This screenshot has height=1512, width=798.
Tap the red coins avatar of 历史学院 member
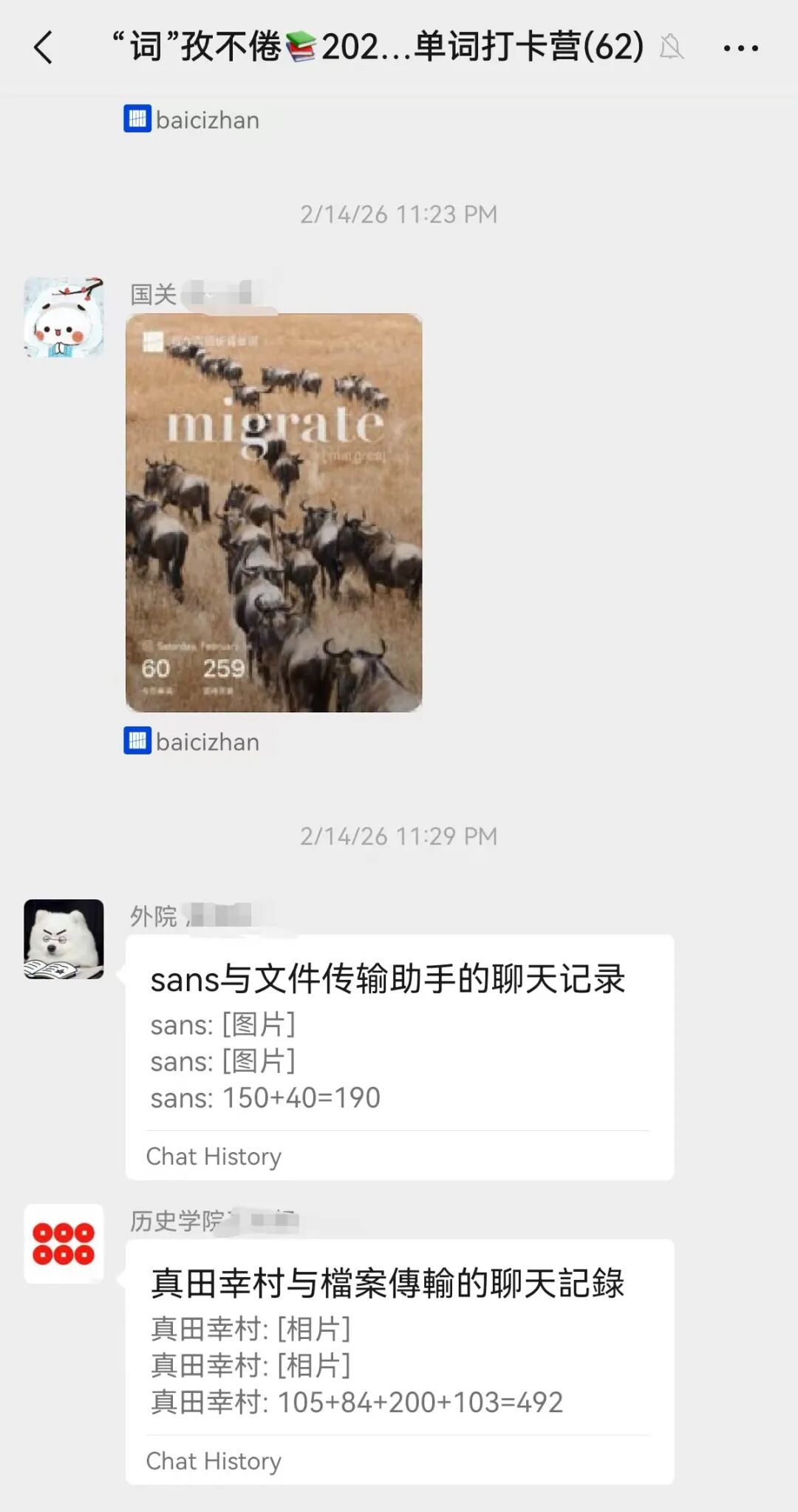point(64,1244)
